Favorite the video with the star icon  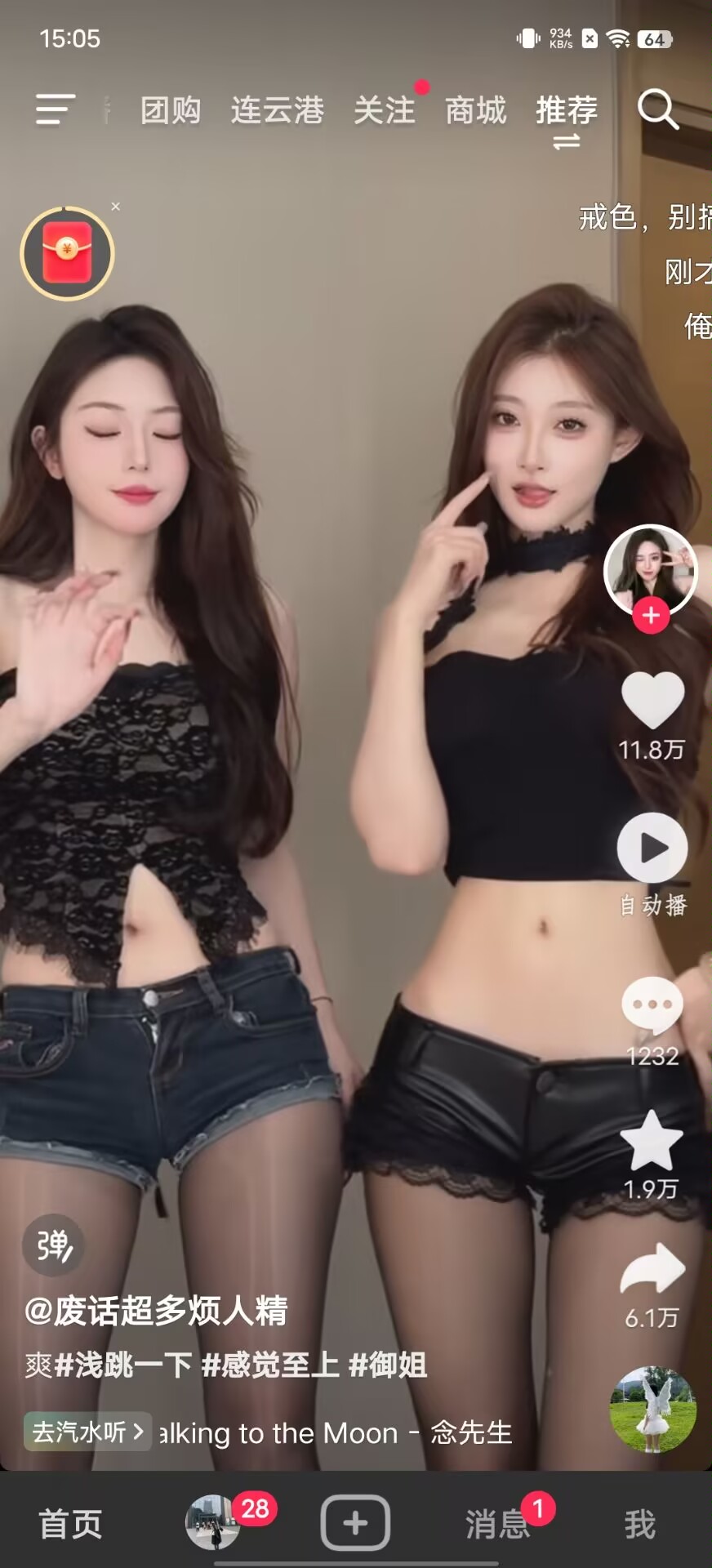click(x=652, y=1141)
